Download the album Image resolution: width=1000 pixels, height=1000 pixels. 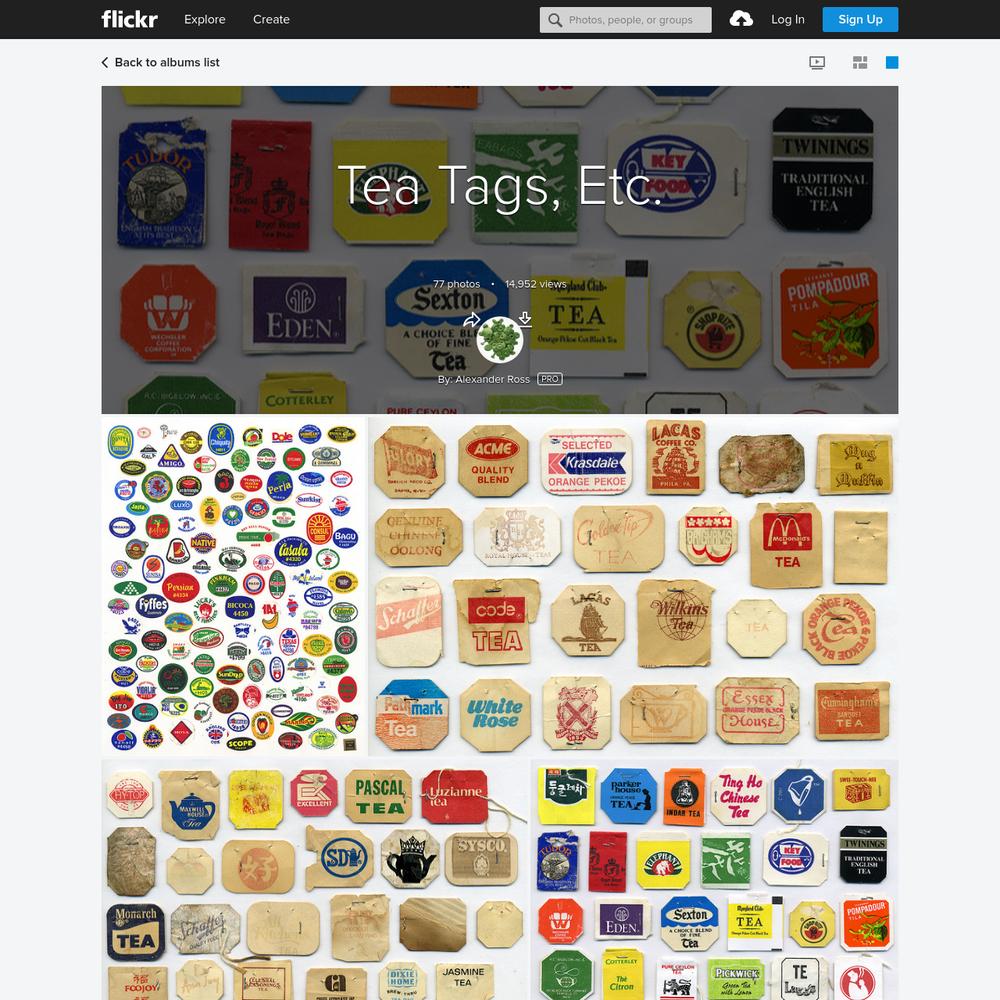tap(525, 320)
